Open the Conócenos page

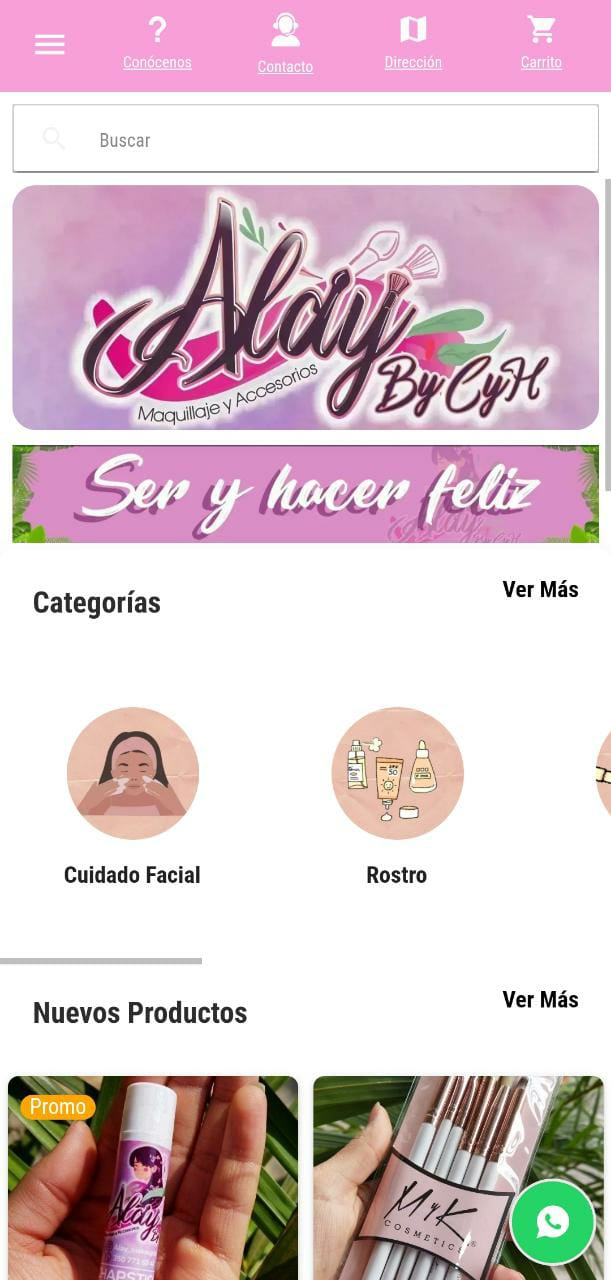point(157,44)
